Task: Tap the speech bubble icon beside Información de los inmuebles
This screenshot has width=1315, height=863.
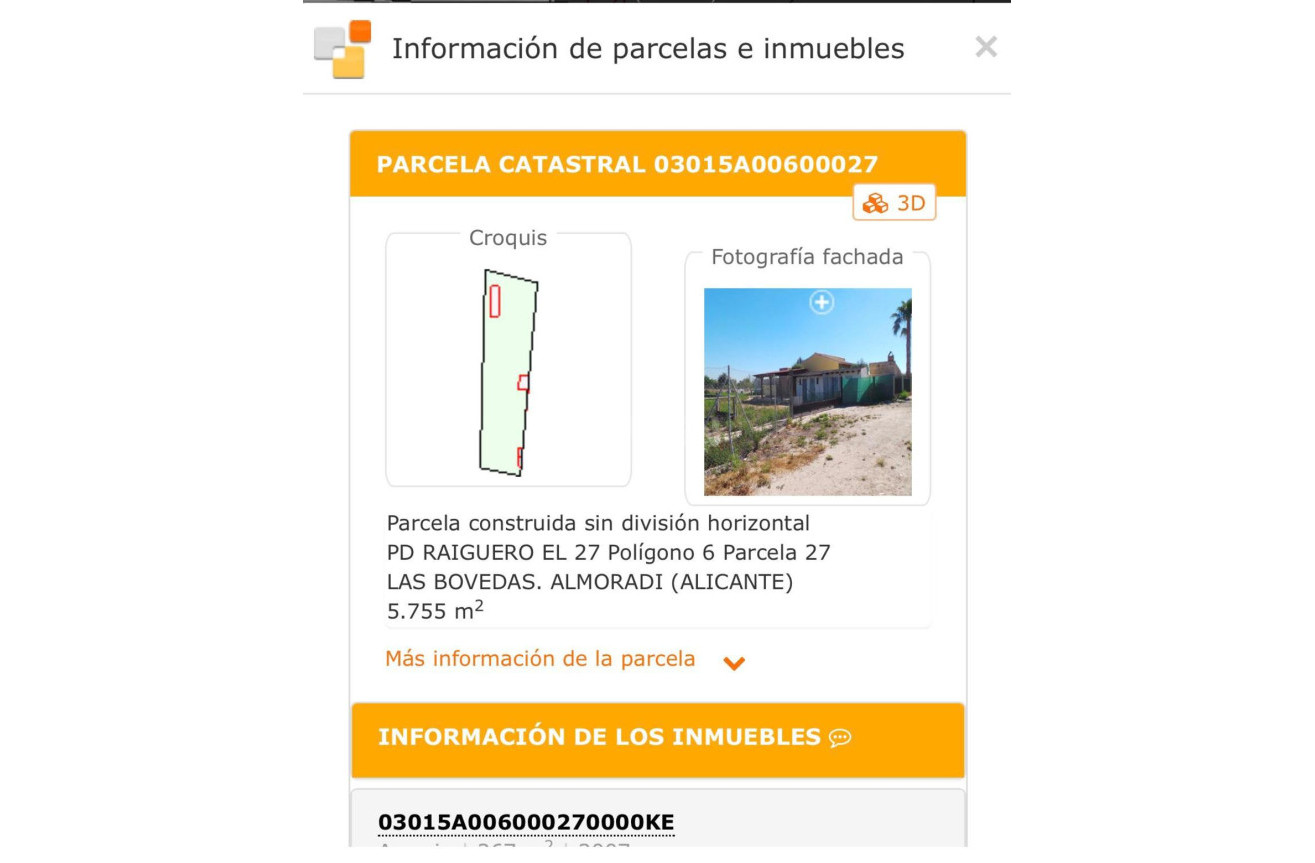Action: 840,738
